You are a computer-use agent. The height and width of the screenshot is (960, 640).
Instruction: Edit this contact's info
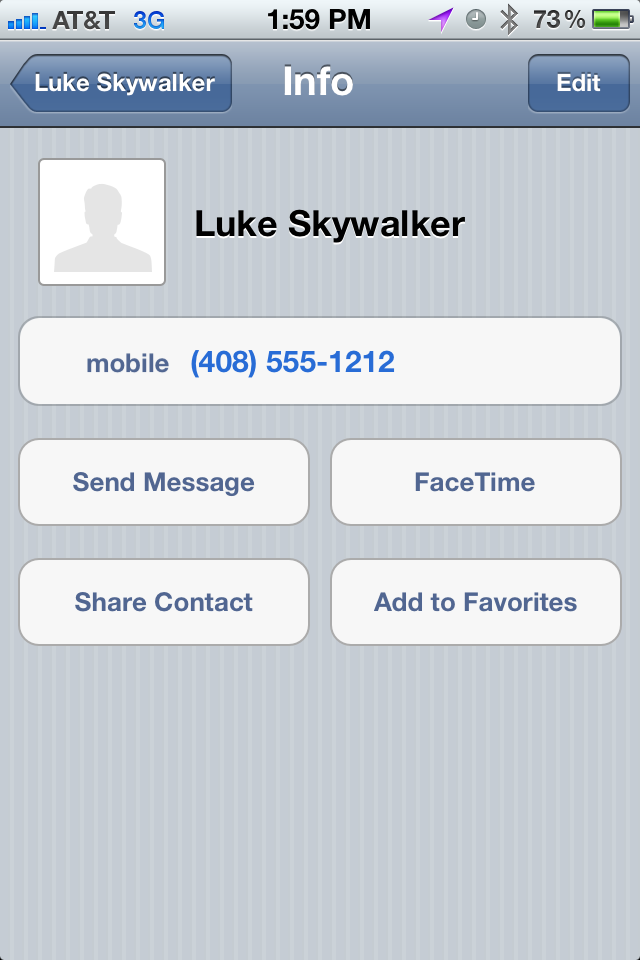pos(578,83)
